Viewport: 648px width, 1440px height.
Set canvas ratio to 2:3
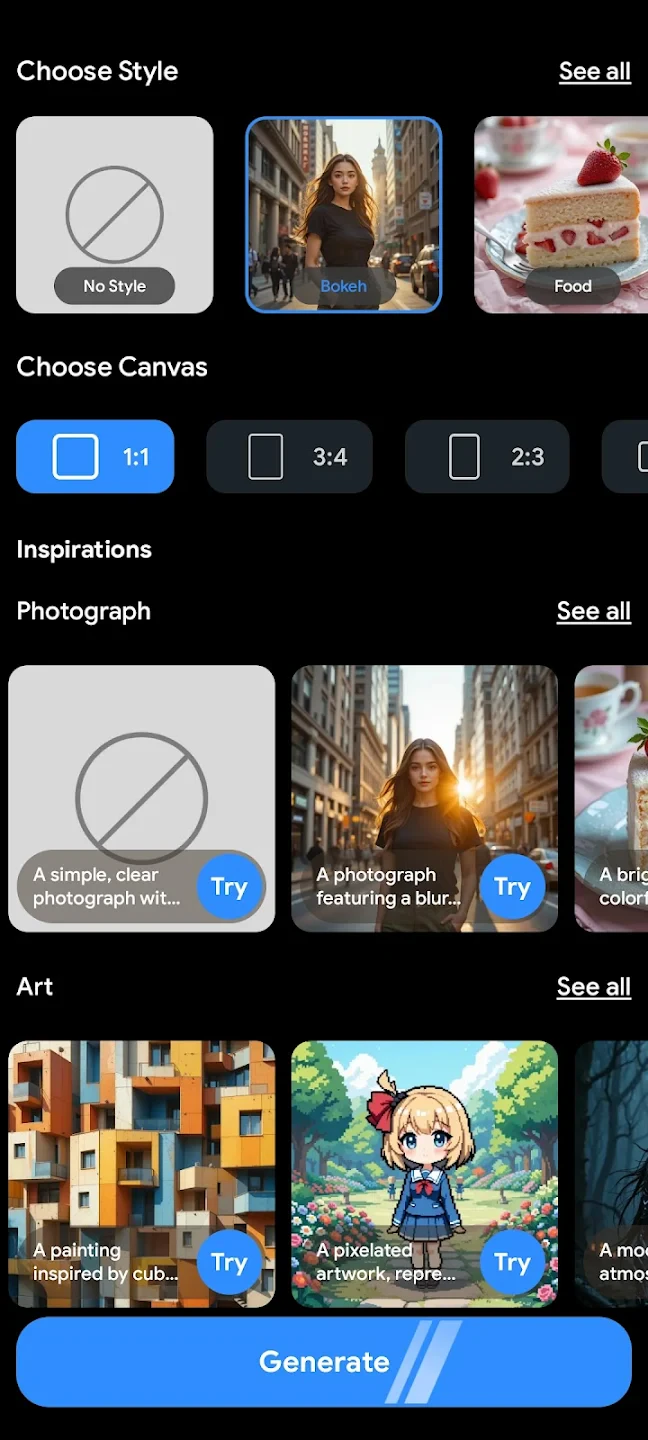coord(487,457)
